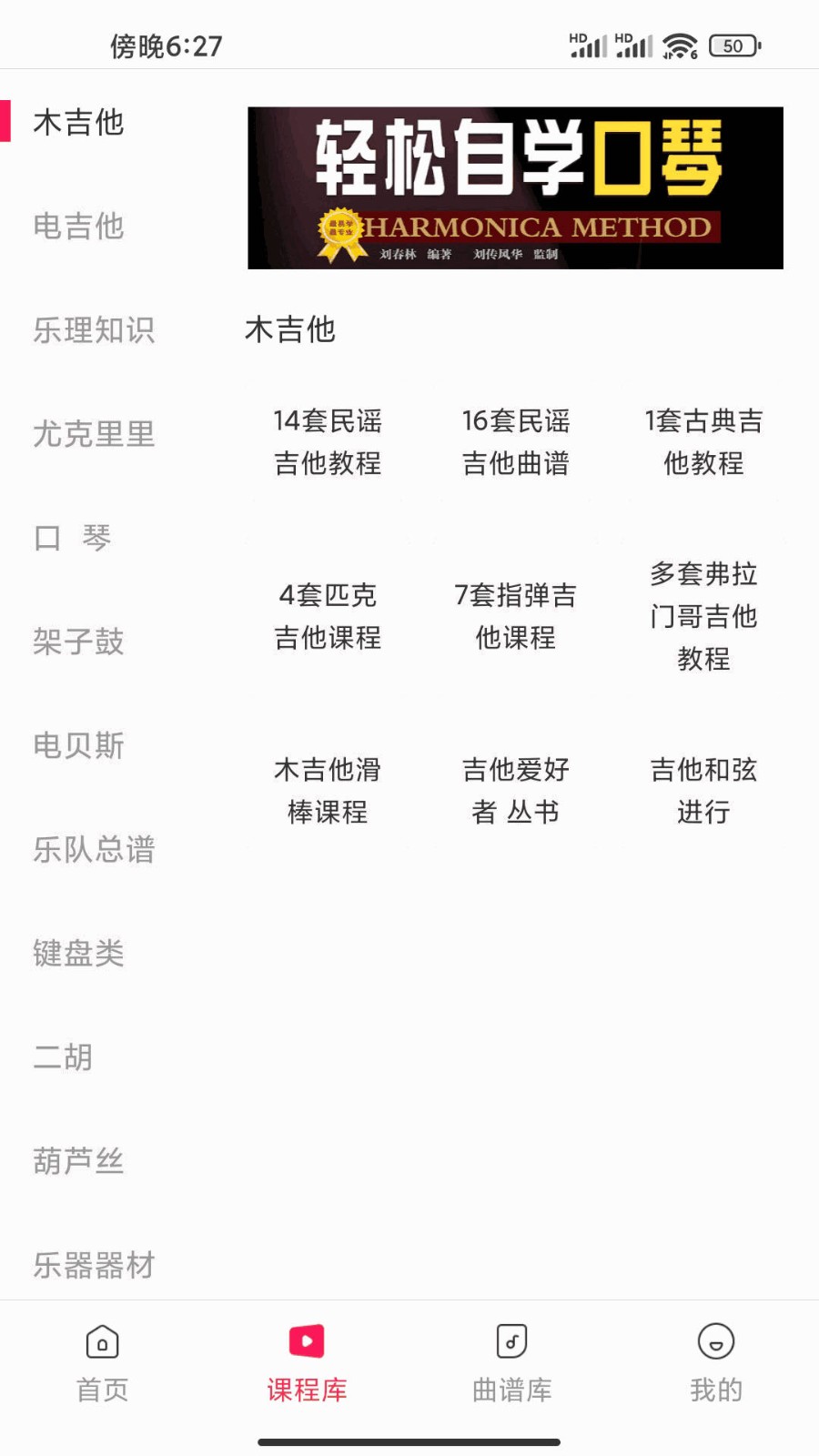Open the 键盘类 category
Screen dimensions: 819x1456
tap(78, 953)
